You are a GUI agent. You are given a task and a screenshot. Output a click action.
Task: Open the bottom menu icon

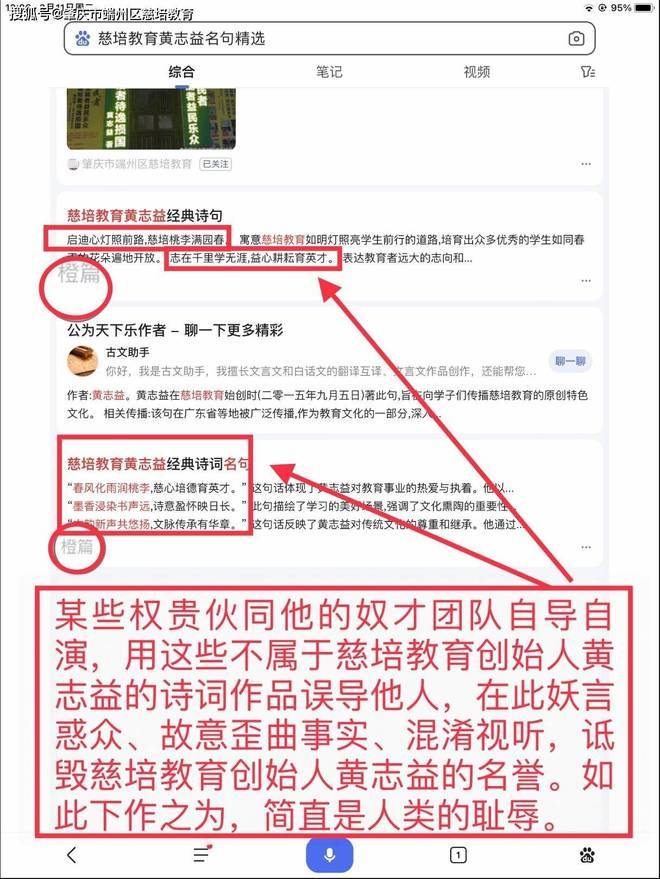pos(202,854)
